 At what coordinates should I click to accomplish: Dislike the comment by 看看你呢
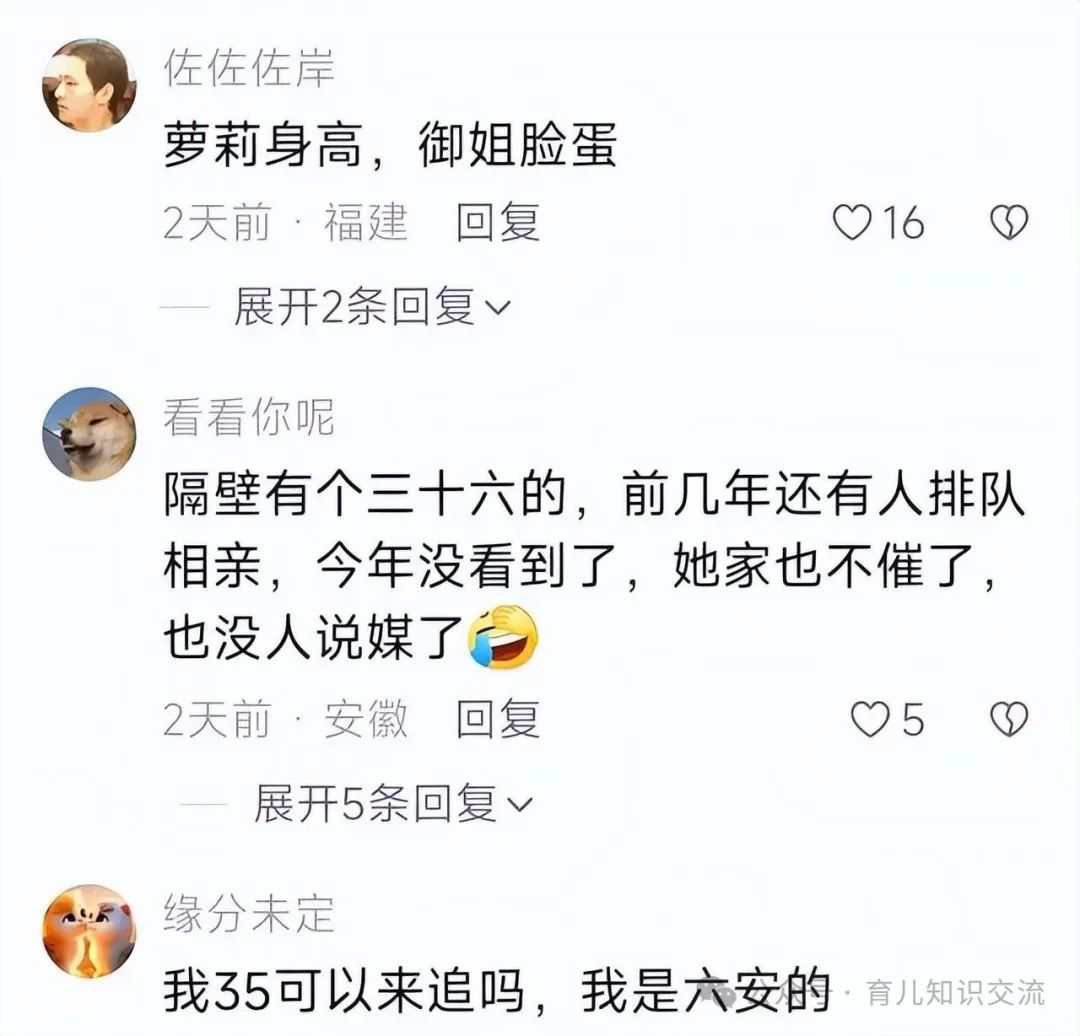coord(1008,719)
